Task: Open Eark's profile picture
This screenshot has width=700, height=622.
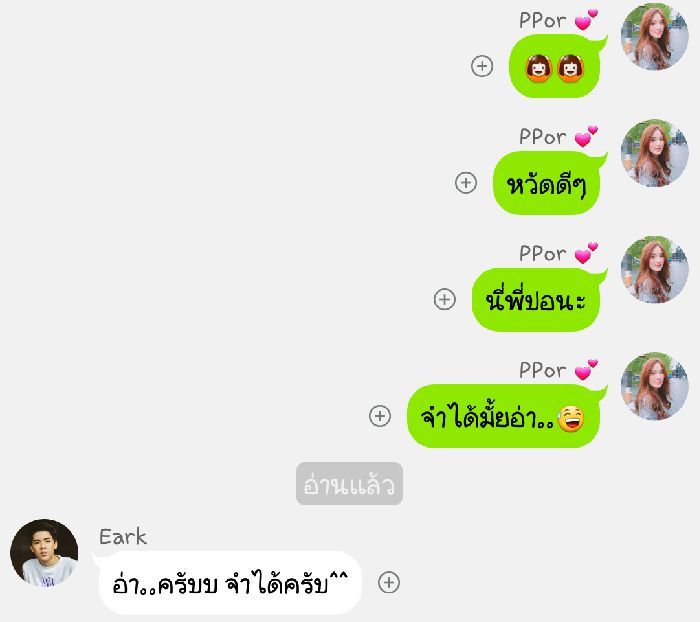Action: tap(44, 553)
